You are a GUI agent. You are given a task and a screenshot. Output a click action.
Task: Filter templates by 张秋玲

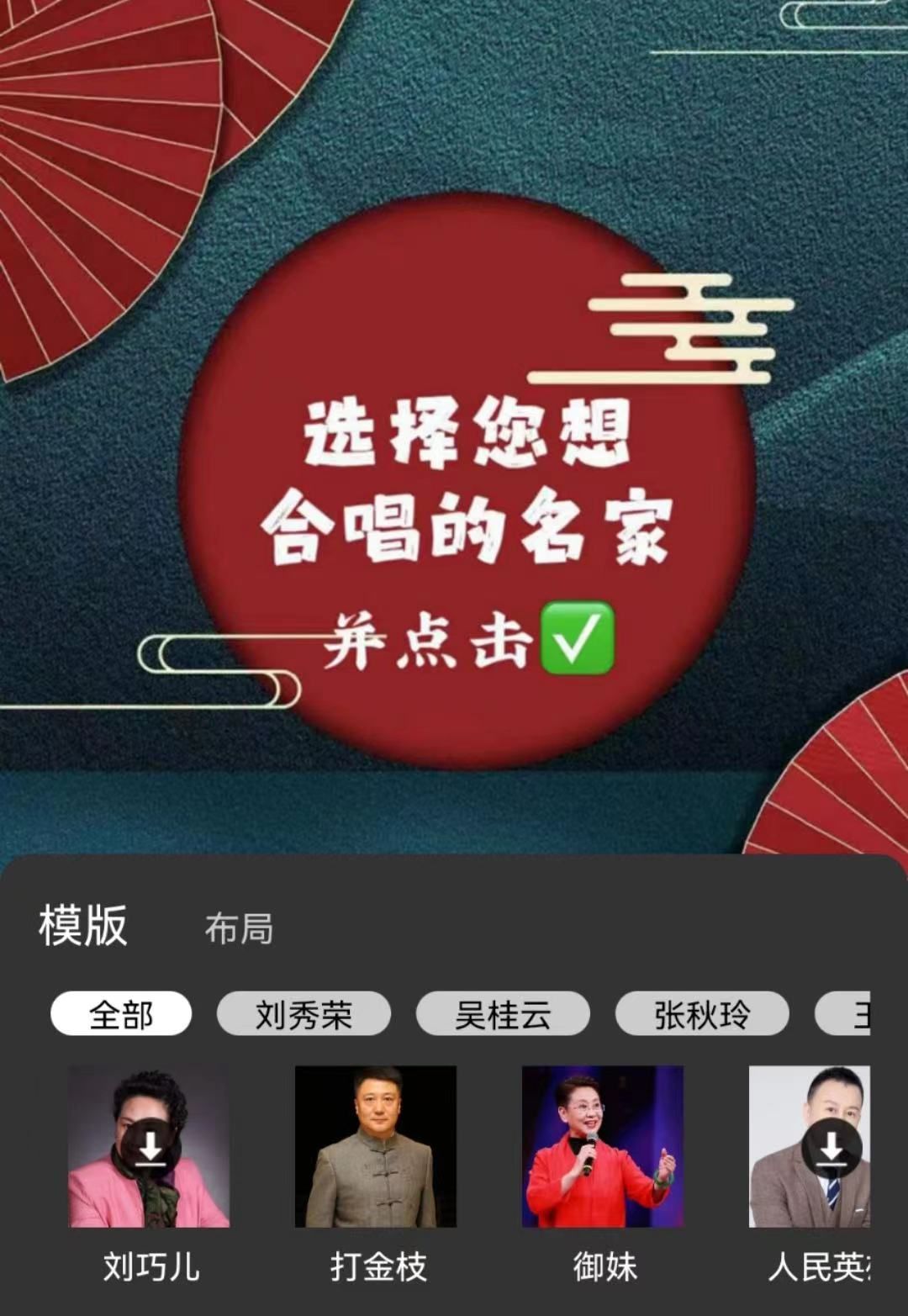[x=702, y=1014]
